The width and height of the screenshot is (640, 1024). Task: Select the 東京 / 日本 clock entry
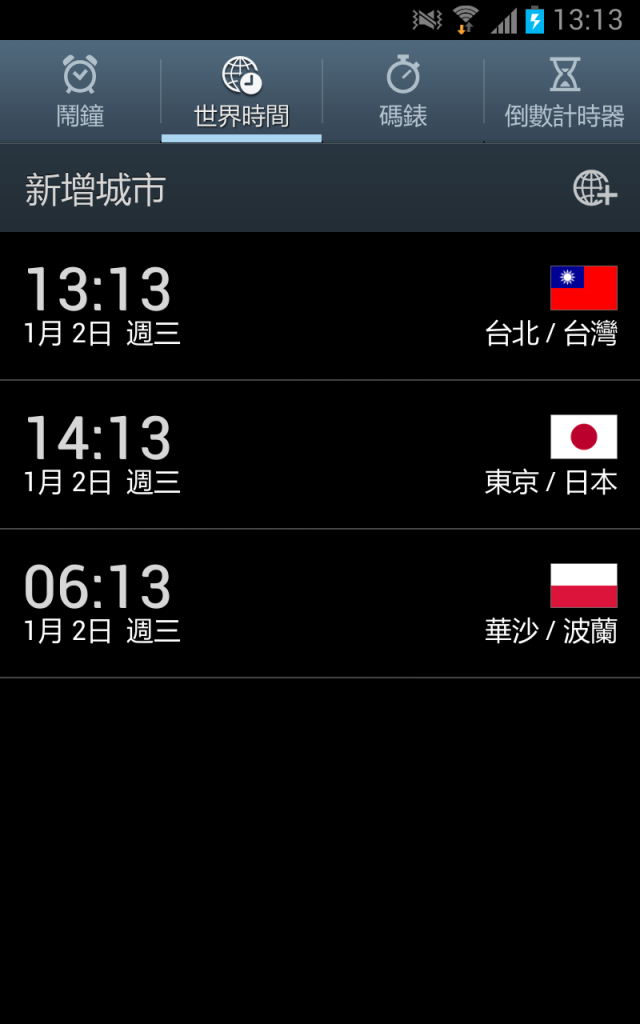pyautogui.click(x=320, y=455)
